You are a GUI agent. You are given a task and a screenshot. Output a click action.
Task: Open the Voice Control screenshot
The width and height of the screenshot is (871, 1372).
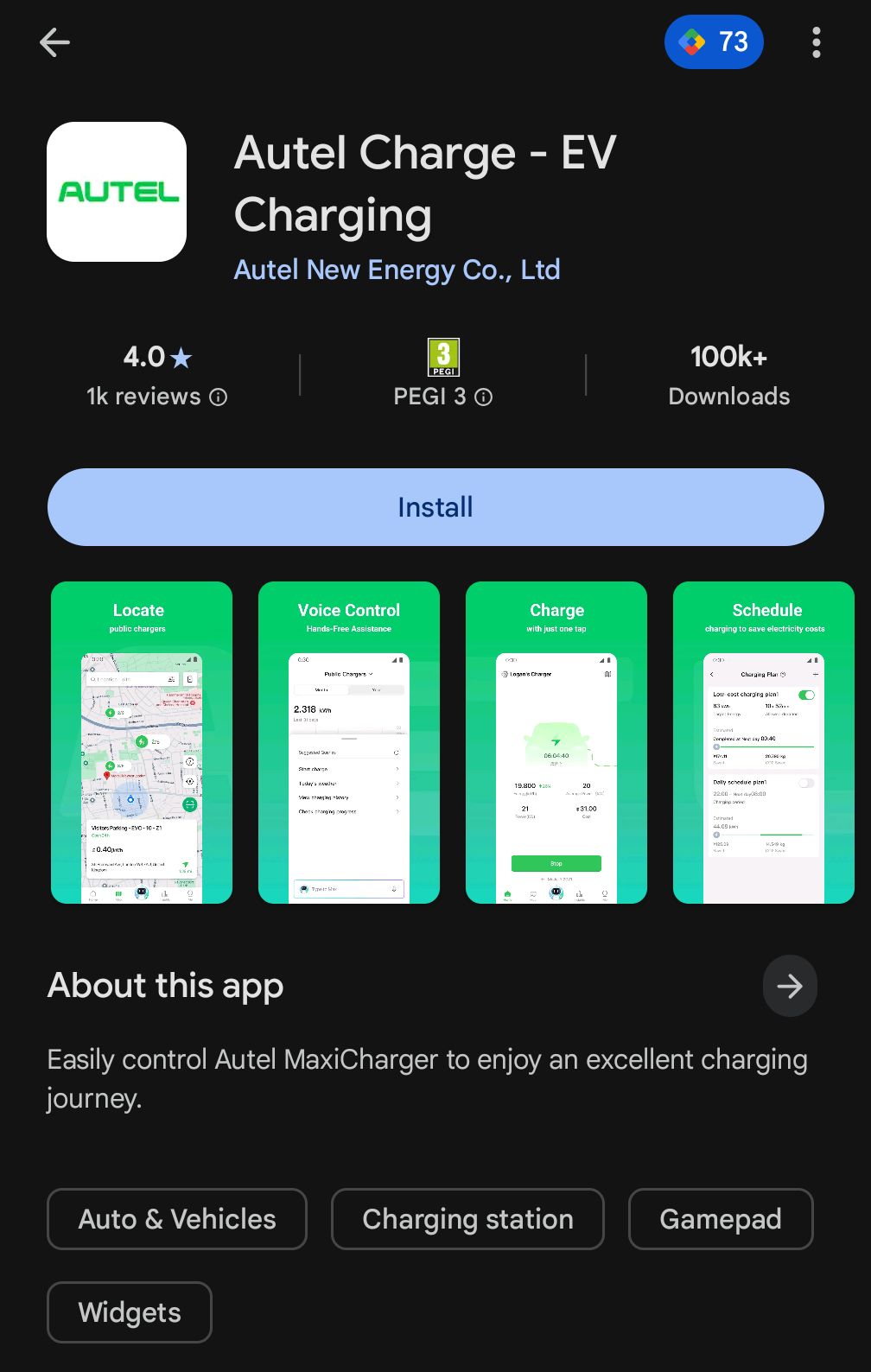(x=349, y=743)
